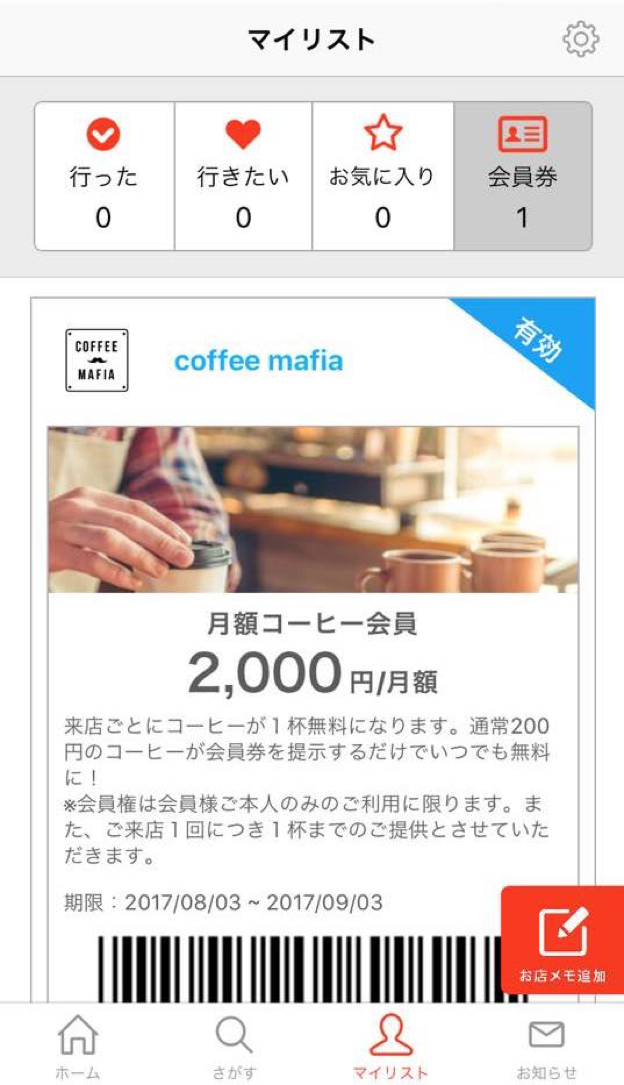Select the 会員券 membership tab

(x=522, y=176)
